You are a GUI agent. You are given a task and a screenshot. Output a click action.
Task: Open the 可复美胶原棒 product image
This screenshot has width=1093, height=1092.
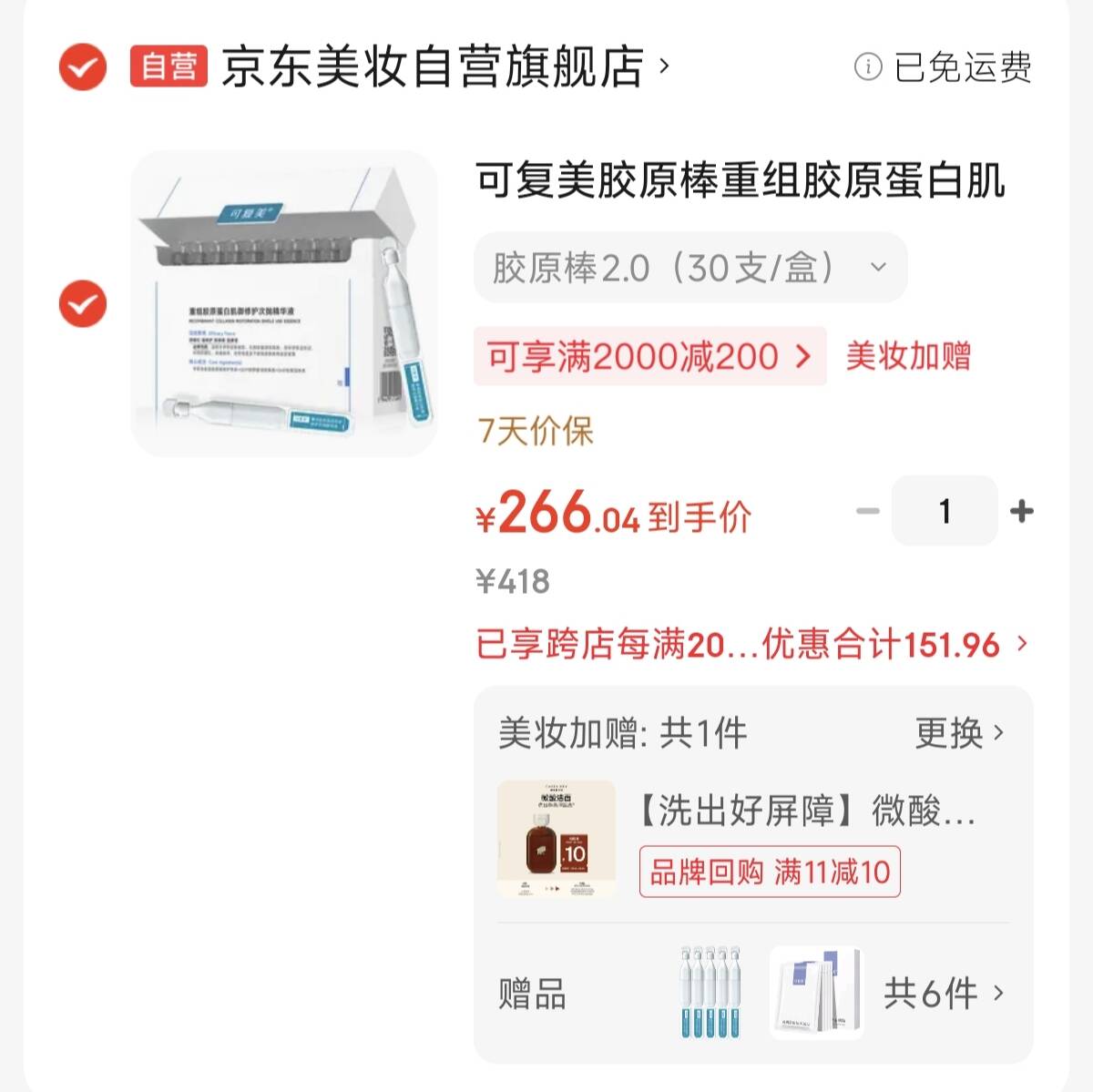284,303
